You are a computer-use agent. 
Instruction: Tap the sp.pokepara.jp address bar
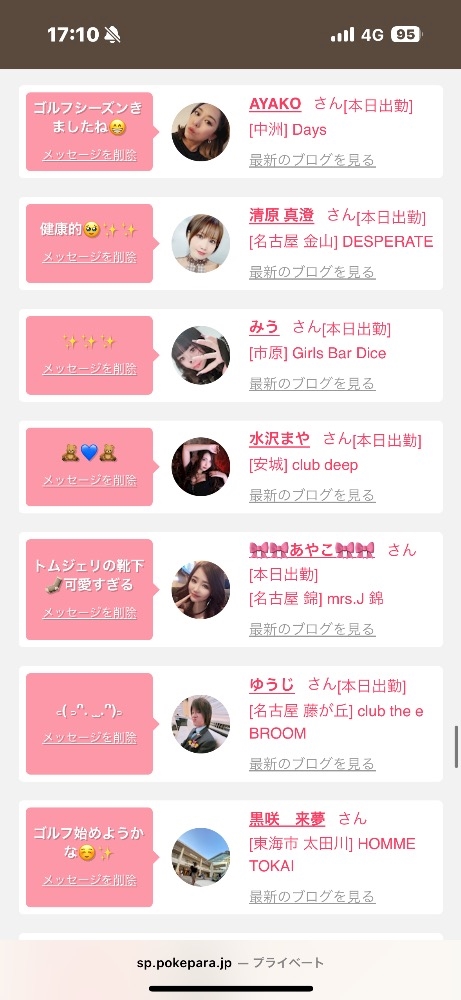pos(230,963)
